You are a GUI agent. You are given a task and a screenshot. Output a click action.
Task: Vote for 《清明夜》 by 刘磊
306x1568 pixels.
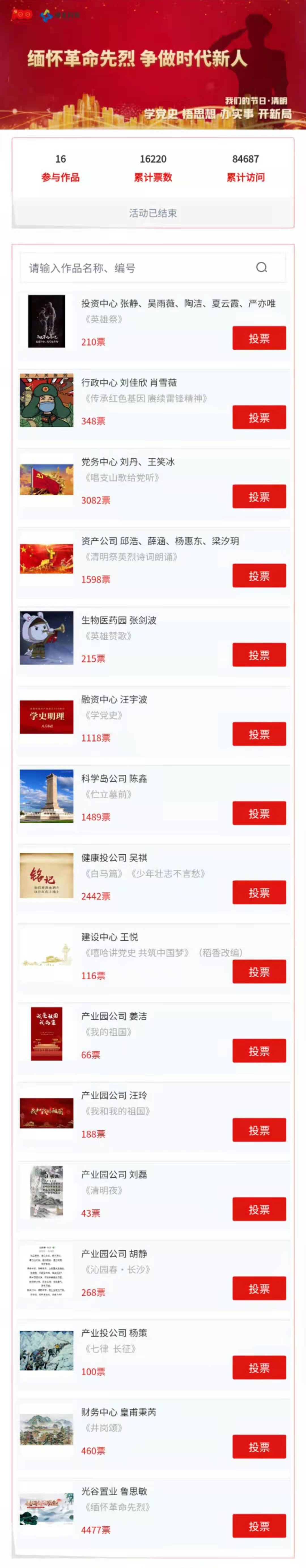[259, 1209]
